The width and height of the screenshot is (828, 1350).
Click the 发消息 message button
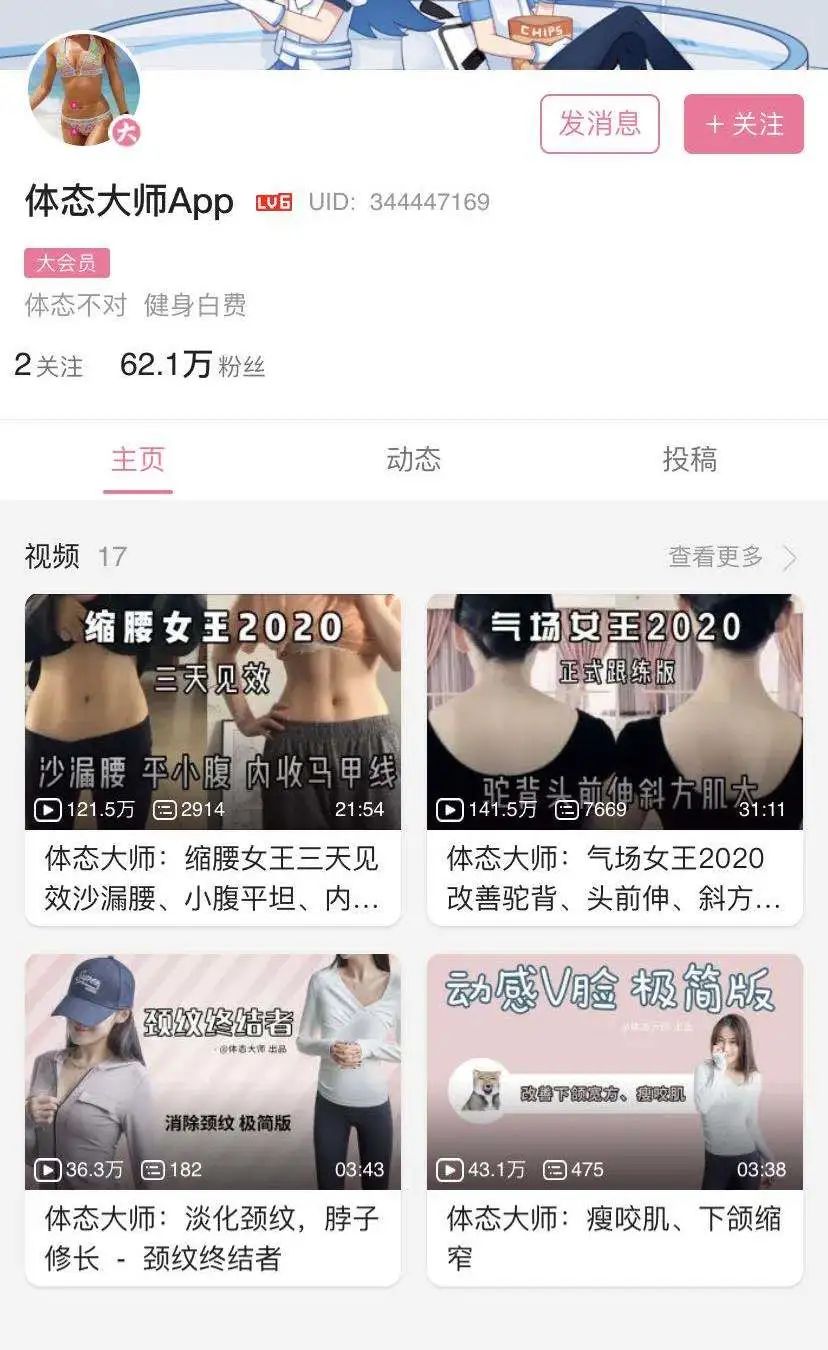tap(599, 123)
